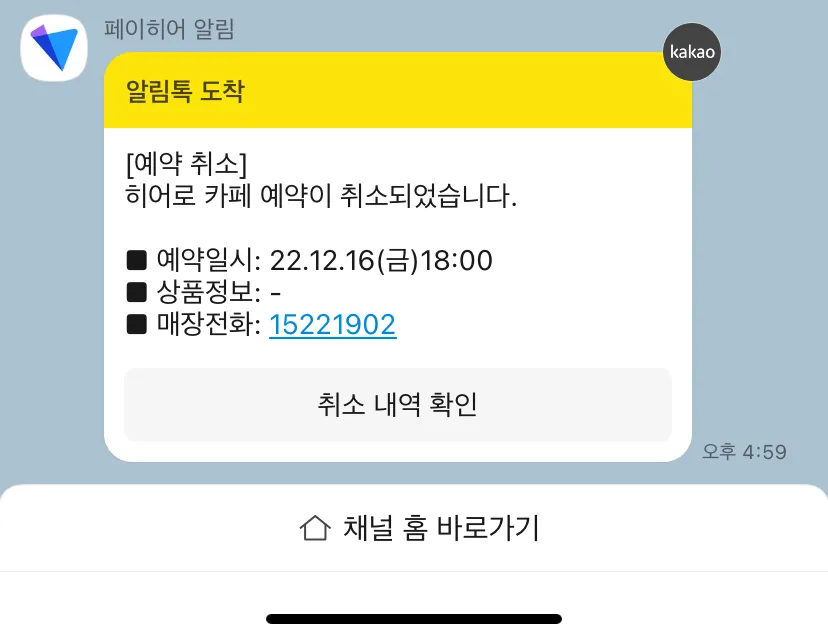Call the store number 15221902

tap(333, 324)
